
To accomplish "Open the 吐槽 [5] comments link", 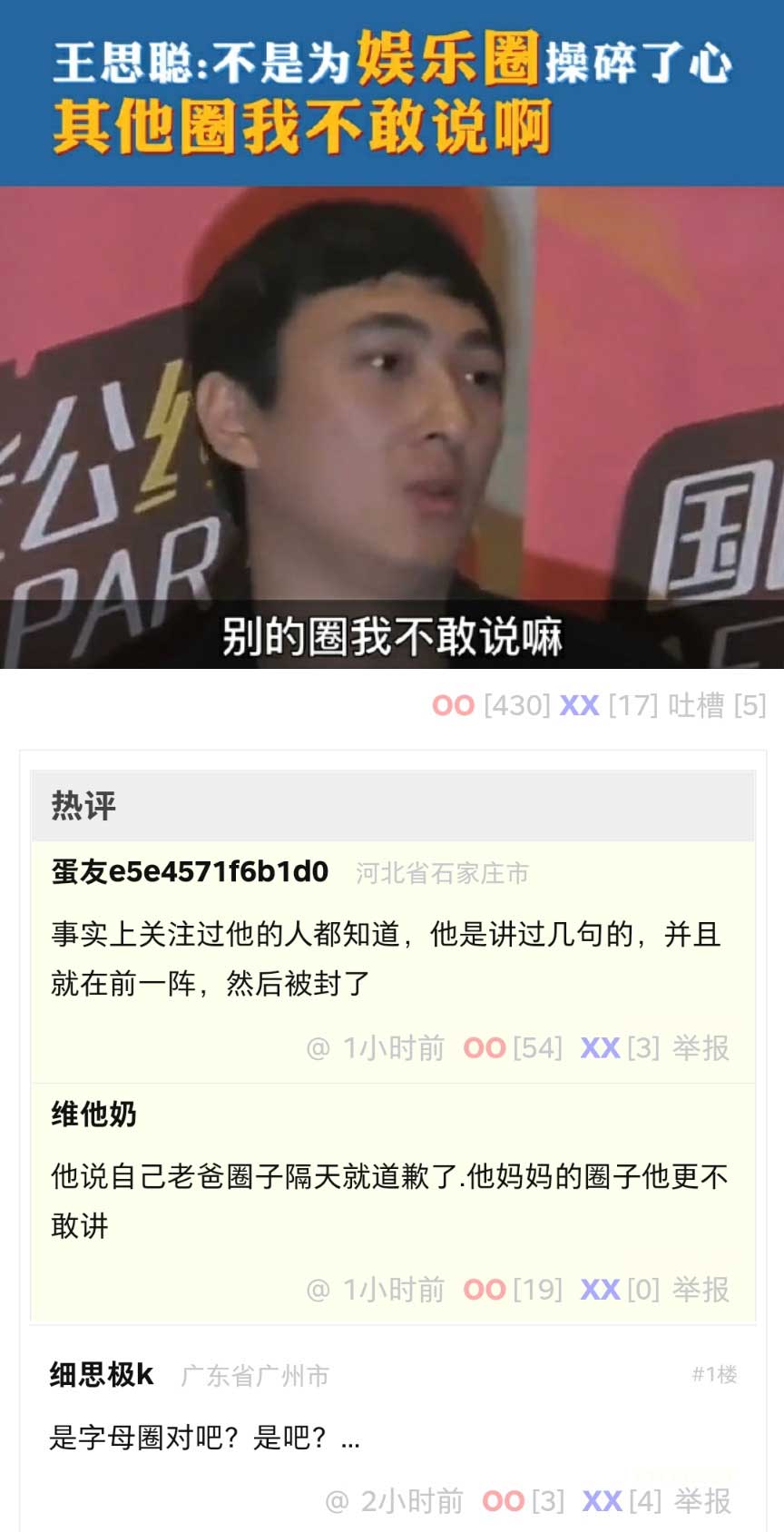I will click(x=716, y=705).
